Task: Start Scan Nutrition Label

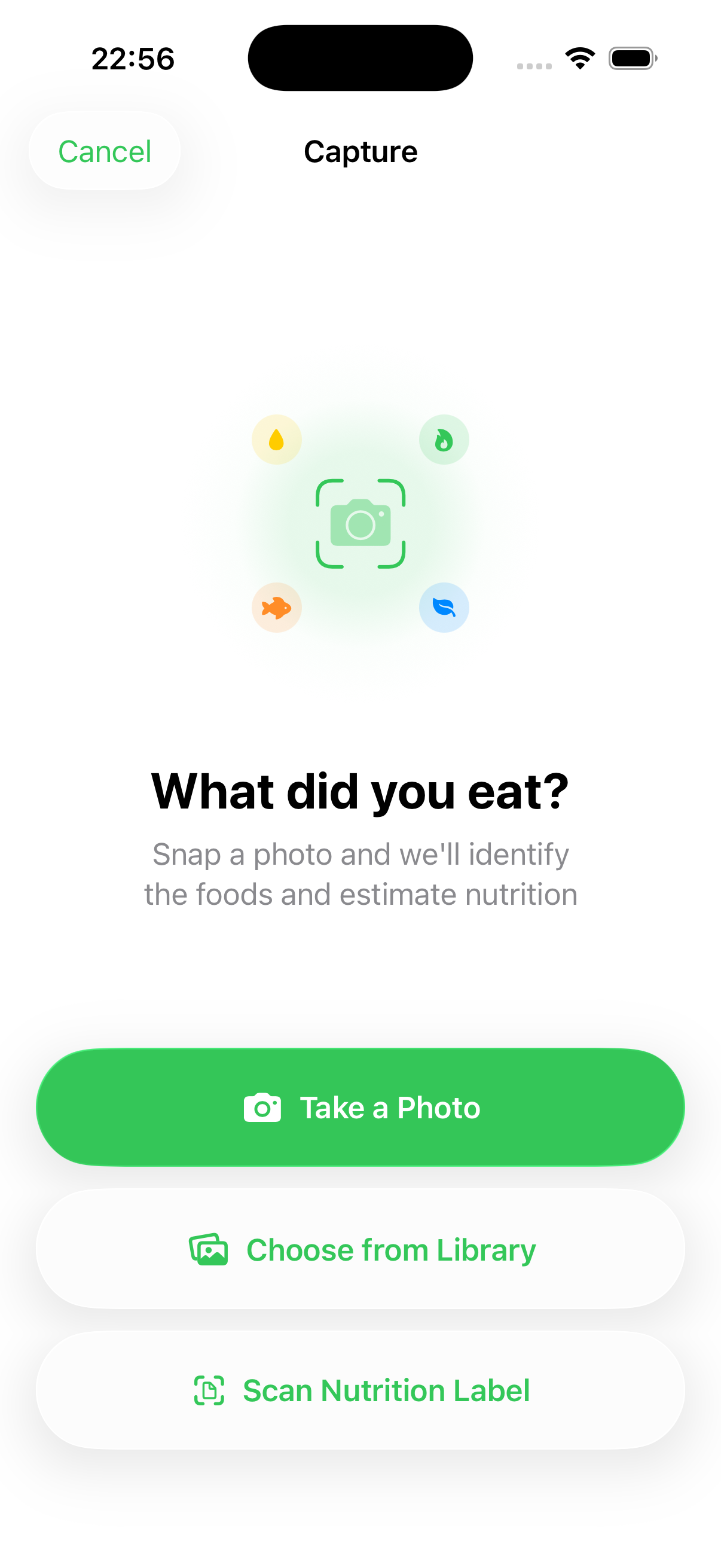Action: coord(360,1390)
